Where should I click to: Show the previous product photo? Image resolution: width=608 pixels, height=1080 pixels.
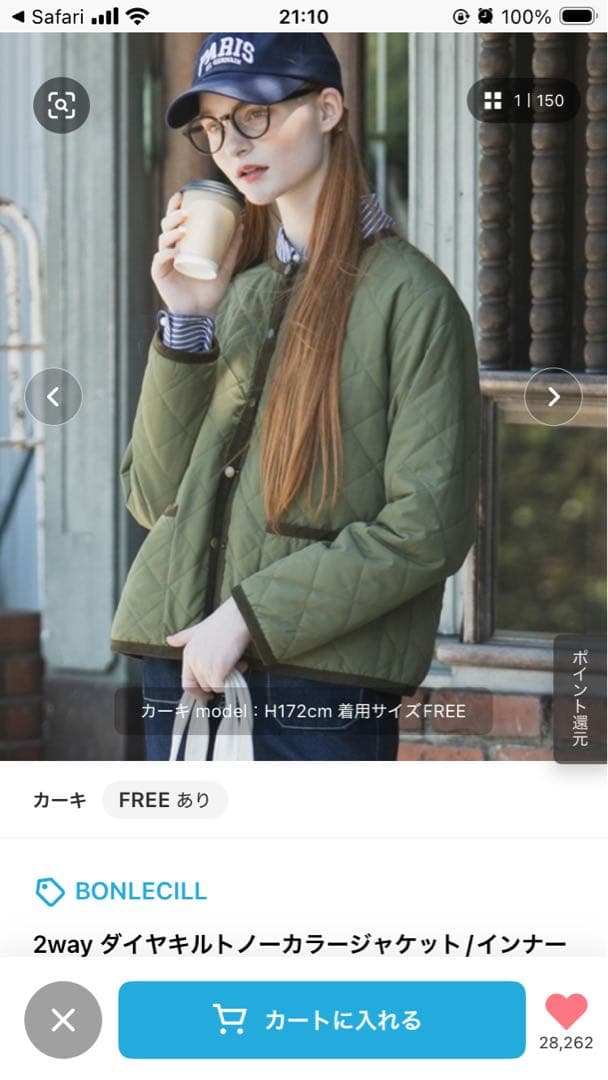tap(53, 396)
